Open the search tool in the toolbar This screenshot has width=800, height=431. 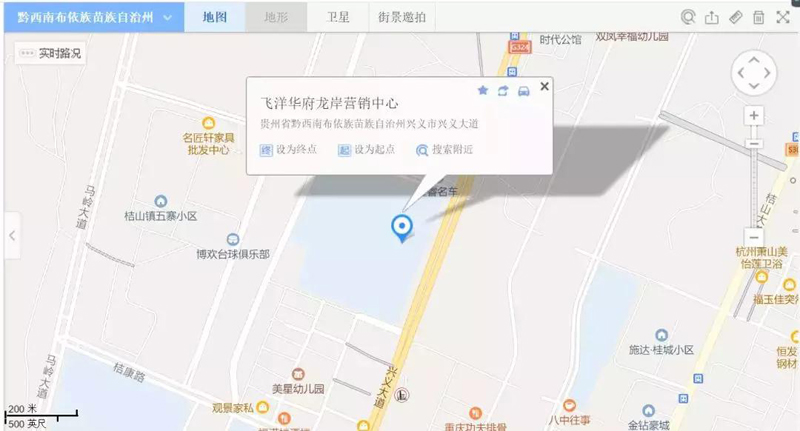pos(688,17)
